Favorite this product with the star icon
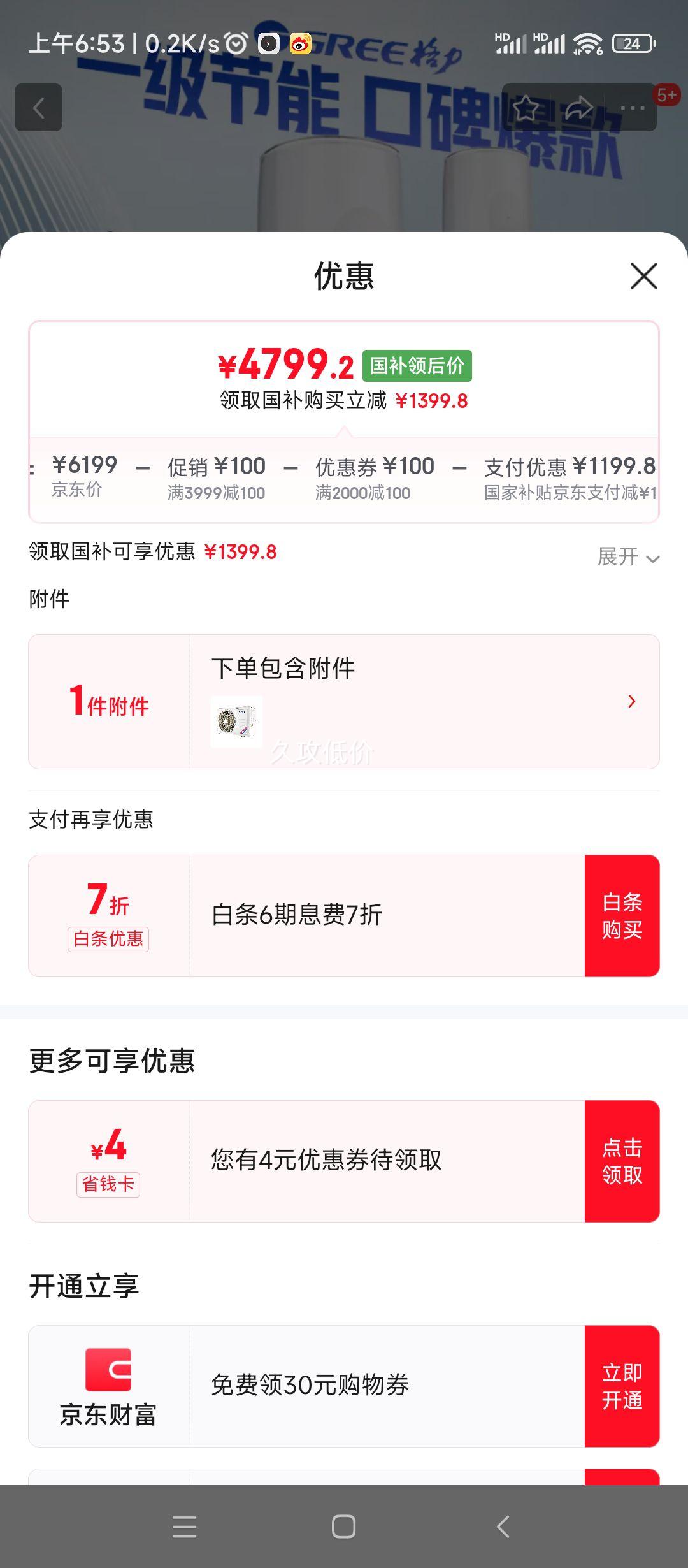Viewport: 688px width, 1568px height. [526, 108]
